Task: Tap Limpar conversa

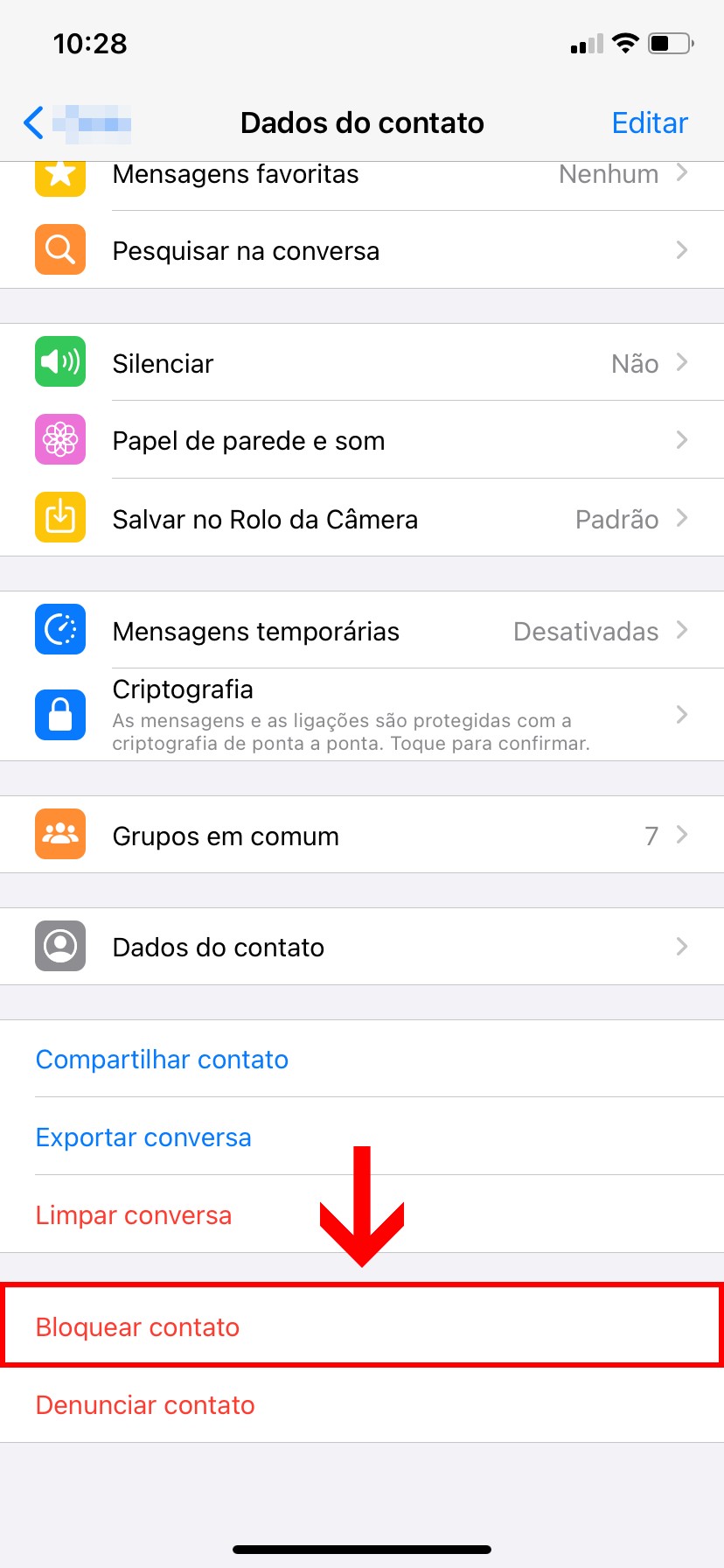Action: [134, 1215]
